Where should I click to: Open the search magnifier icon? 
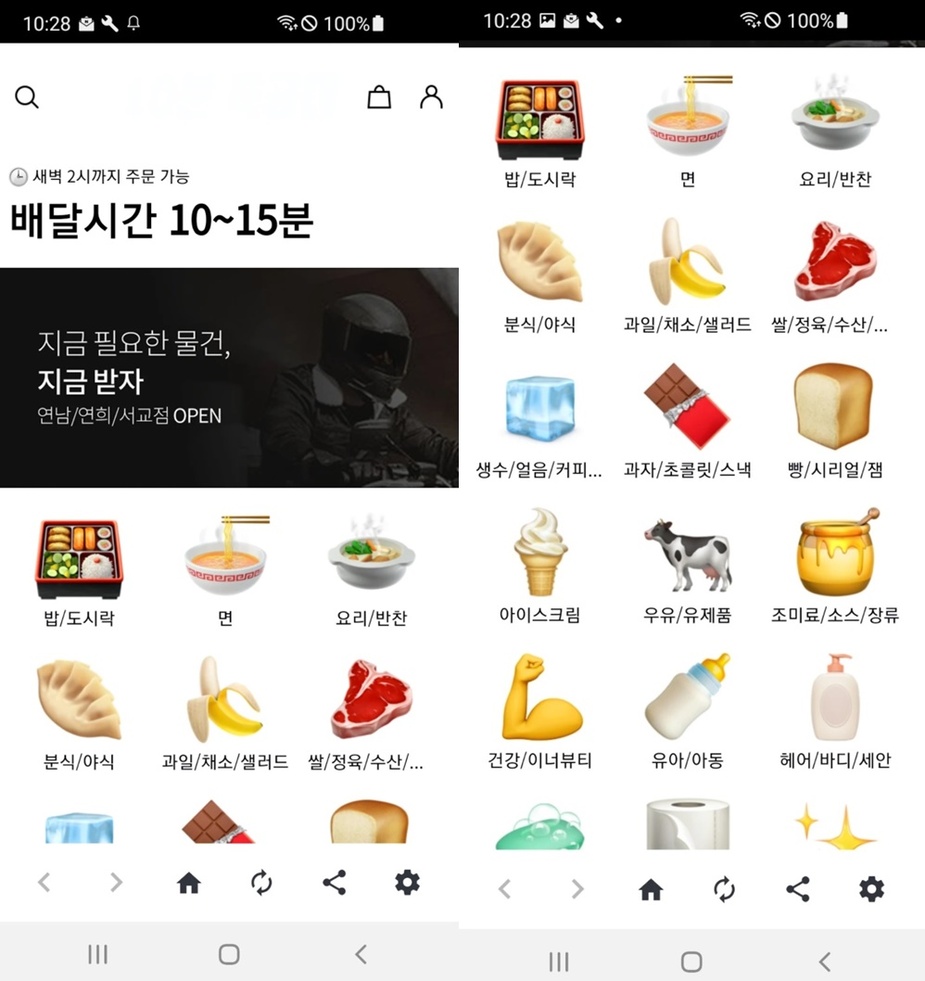(27, 97)
